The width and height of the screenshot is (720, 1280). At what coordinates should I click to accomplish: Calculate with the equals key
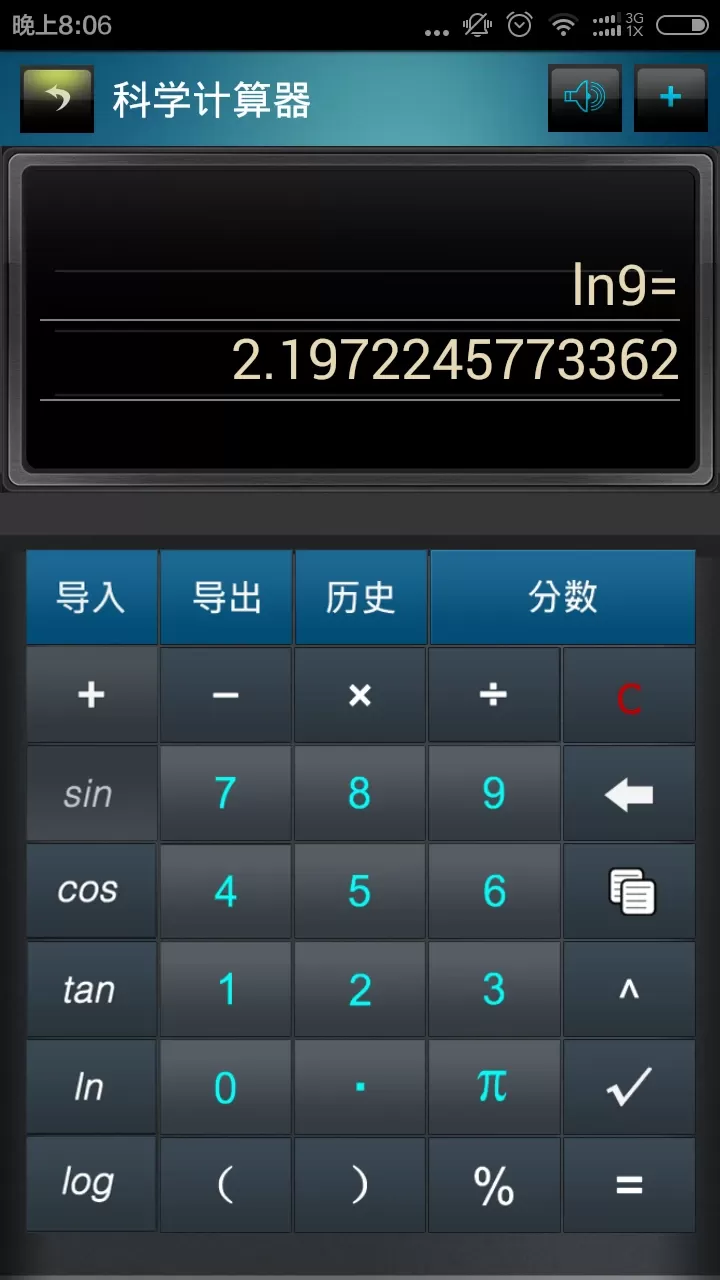pyautogui.click(x=628, y=1186)
